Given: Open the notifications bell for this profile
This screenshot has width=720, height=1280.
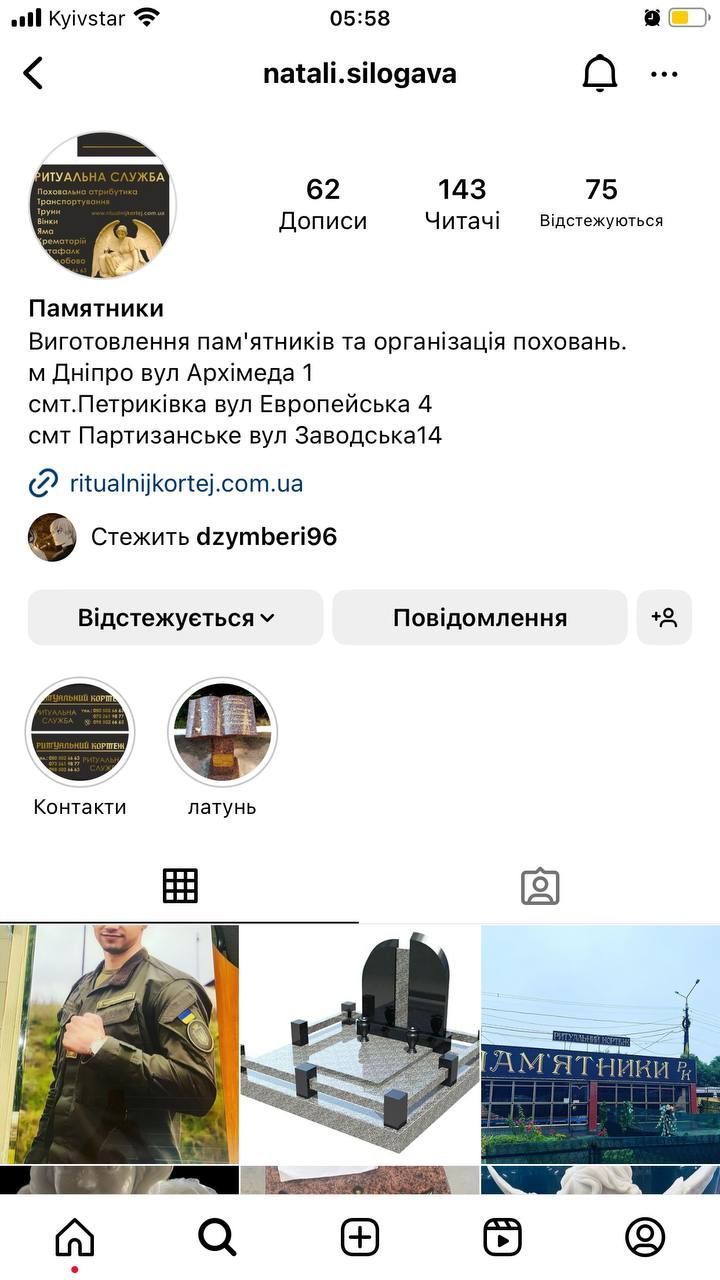Looking at the screenshot, I should click(x=600, y=73).
